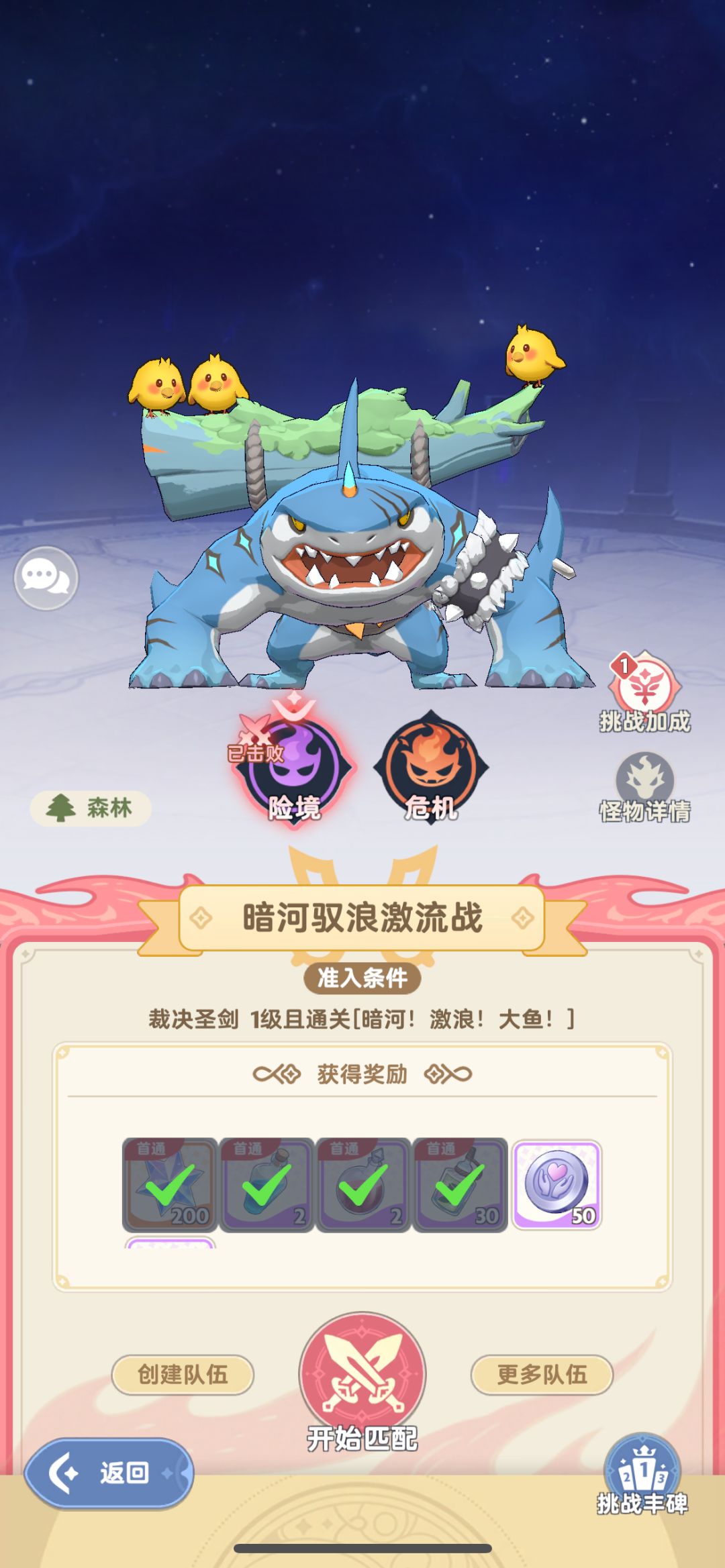Open 挑战加成 bonuses
This screenshot has height=1568, width=725.
click(644, 692)
